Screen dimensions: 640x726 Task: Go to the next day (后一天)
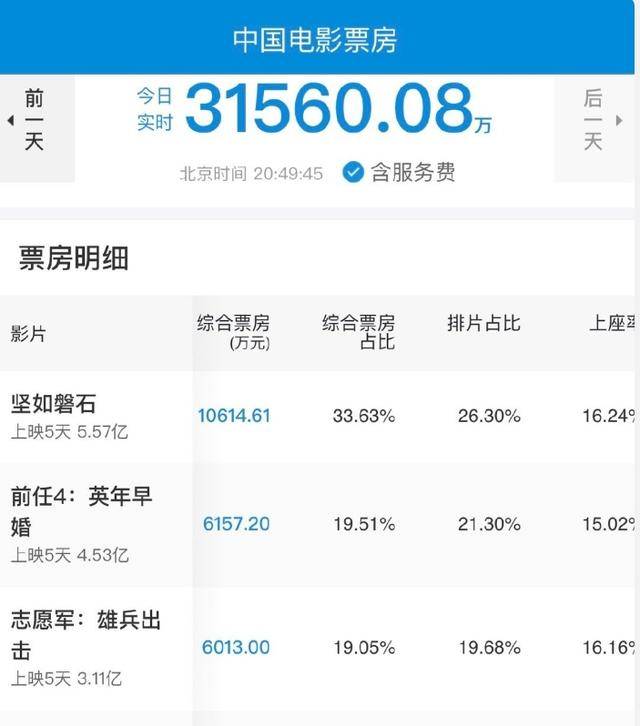pos(594,120)
